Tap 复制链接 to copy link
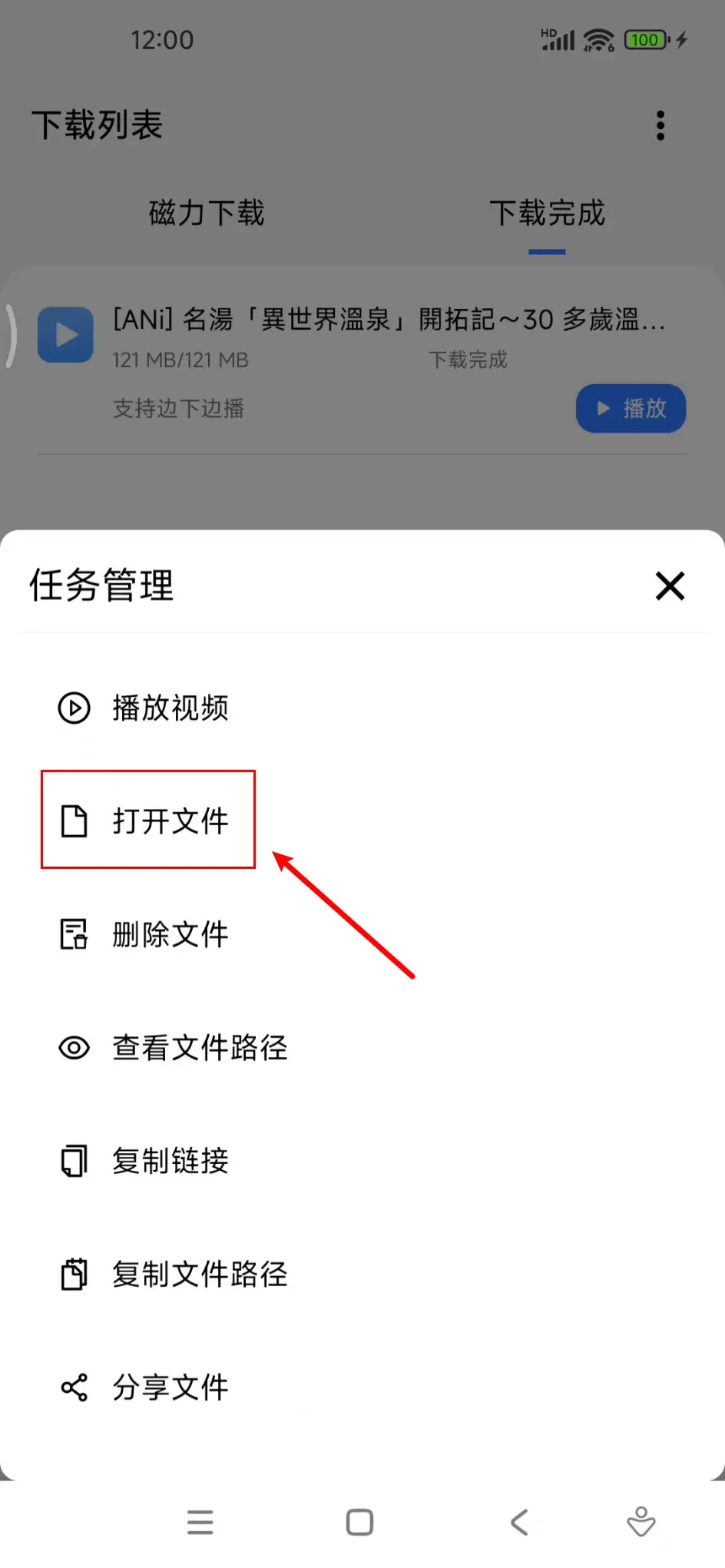The width and height of the screenshot is (725, 1568). pyautogui.click(x=170, y=1160)
